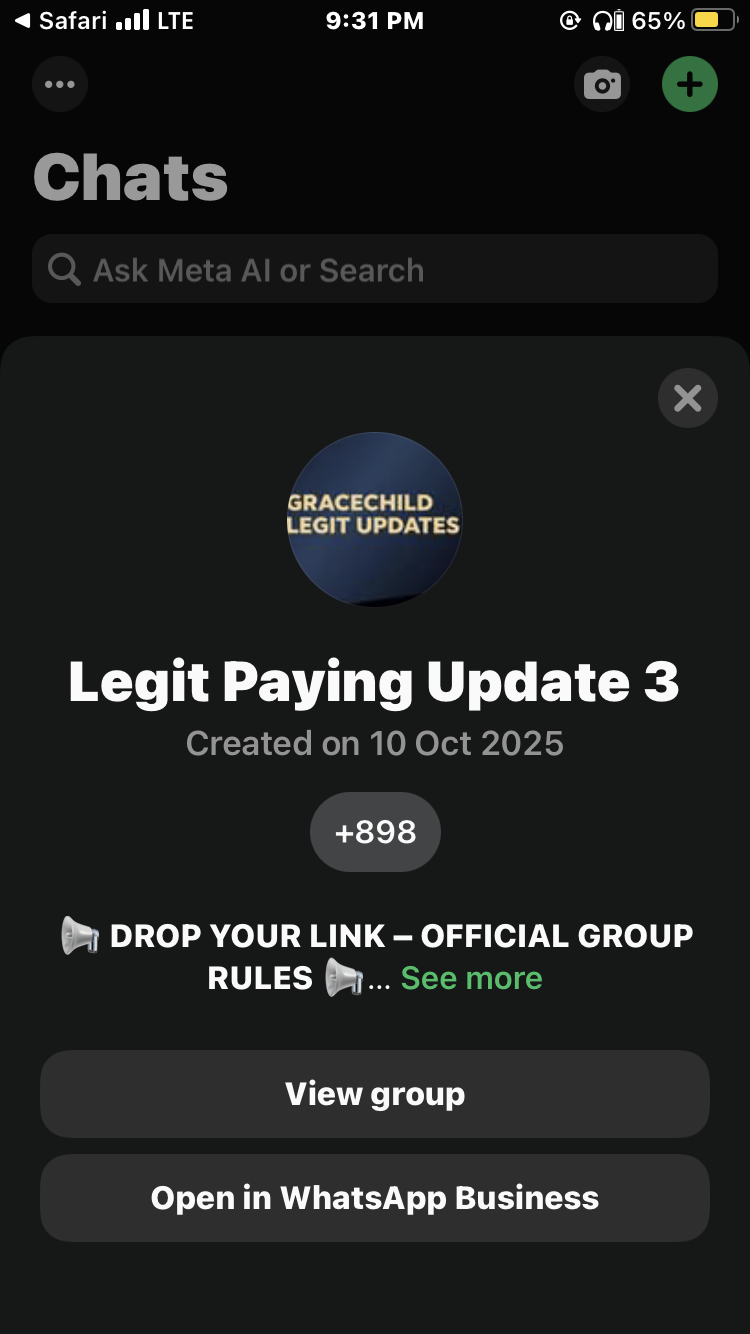Open in WhatsApp Business

[375, 1198]
